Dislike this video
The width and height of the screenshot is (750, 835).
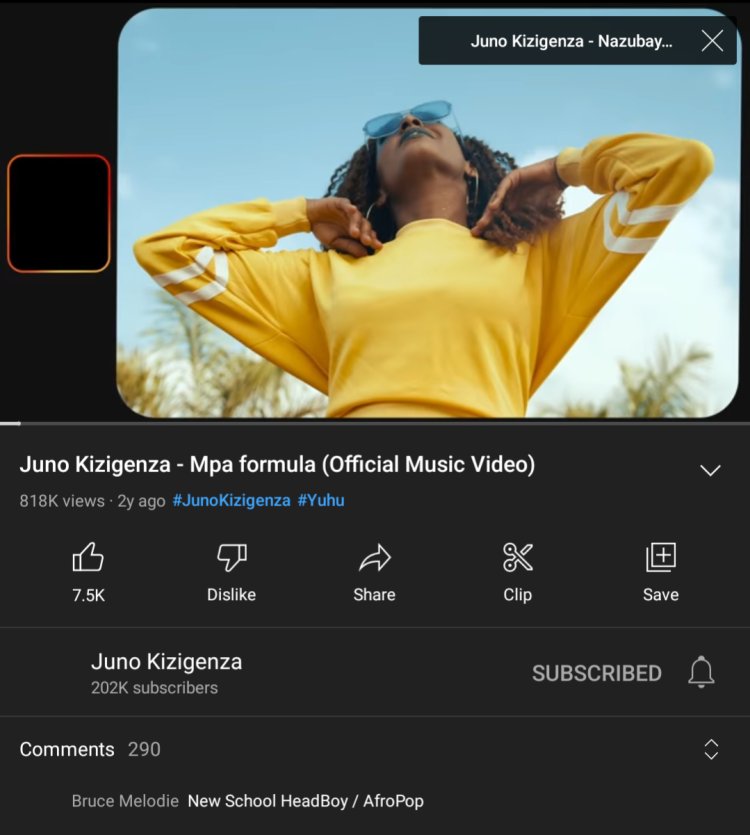coord(231,572)
